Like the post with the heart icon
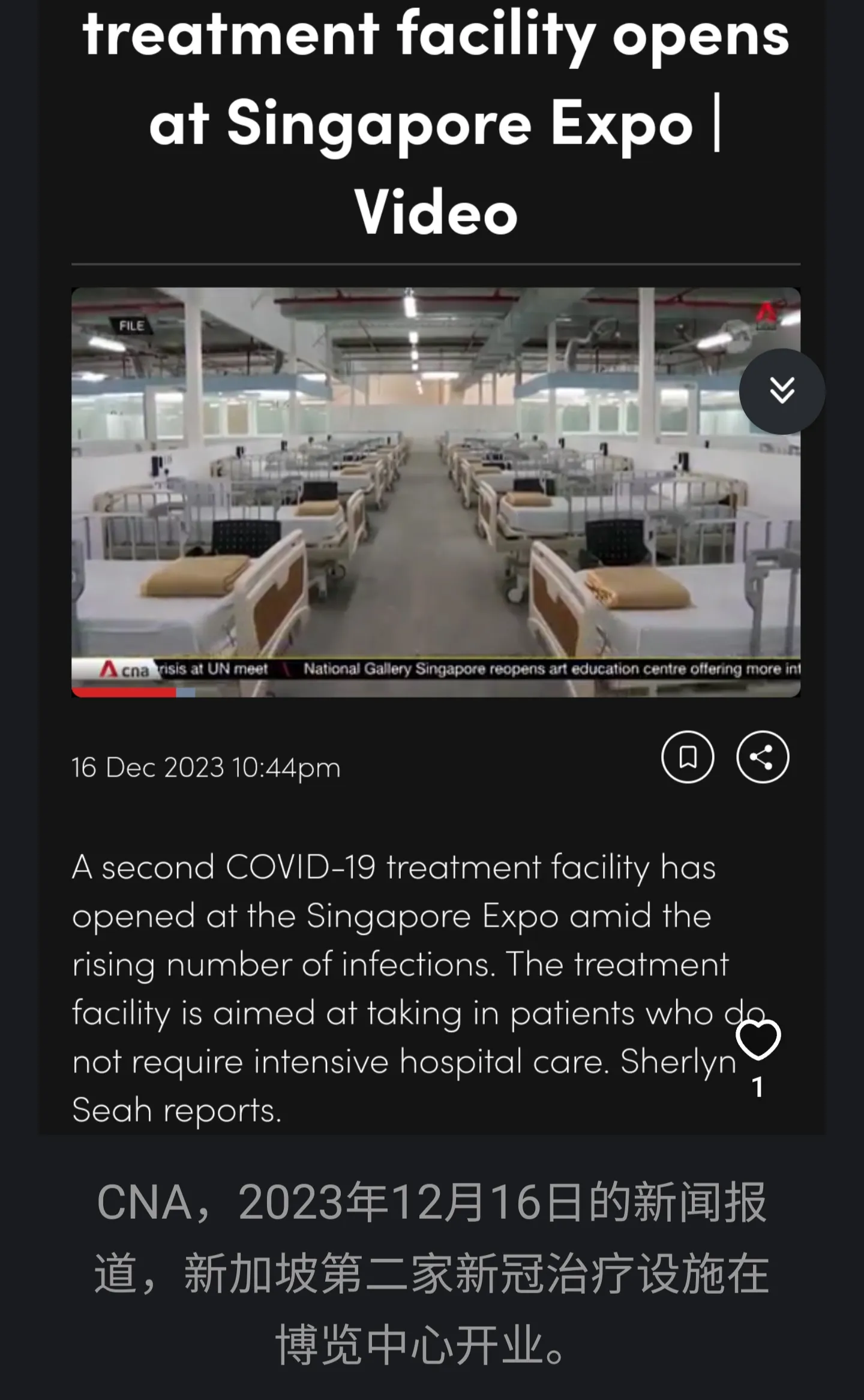 click(758, 1040)
